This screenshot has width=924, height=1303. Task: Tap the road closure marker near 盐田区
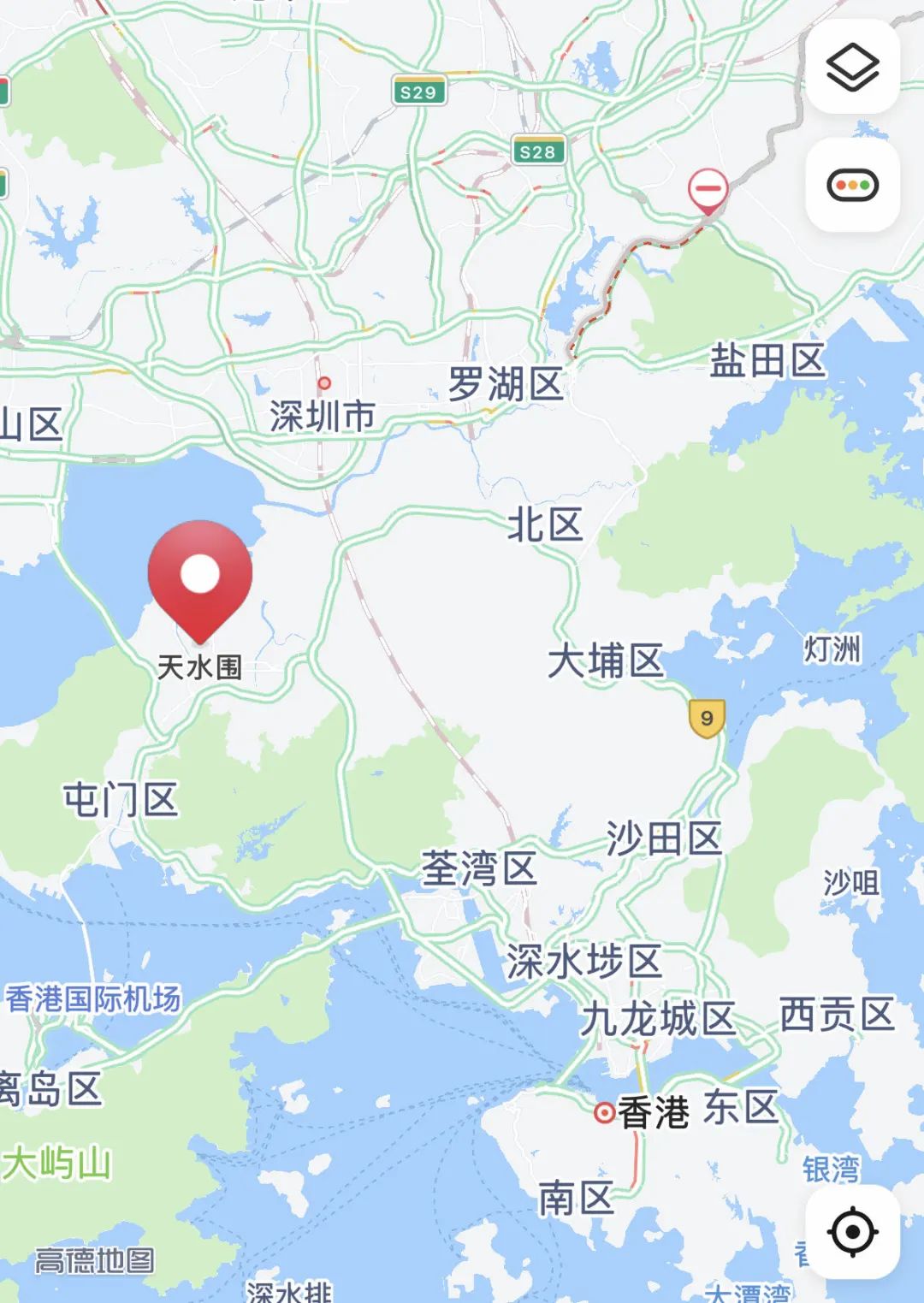point(708,191)
